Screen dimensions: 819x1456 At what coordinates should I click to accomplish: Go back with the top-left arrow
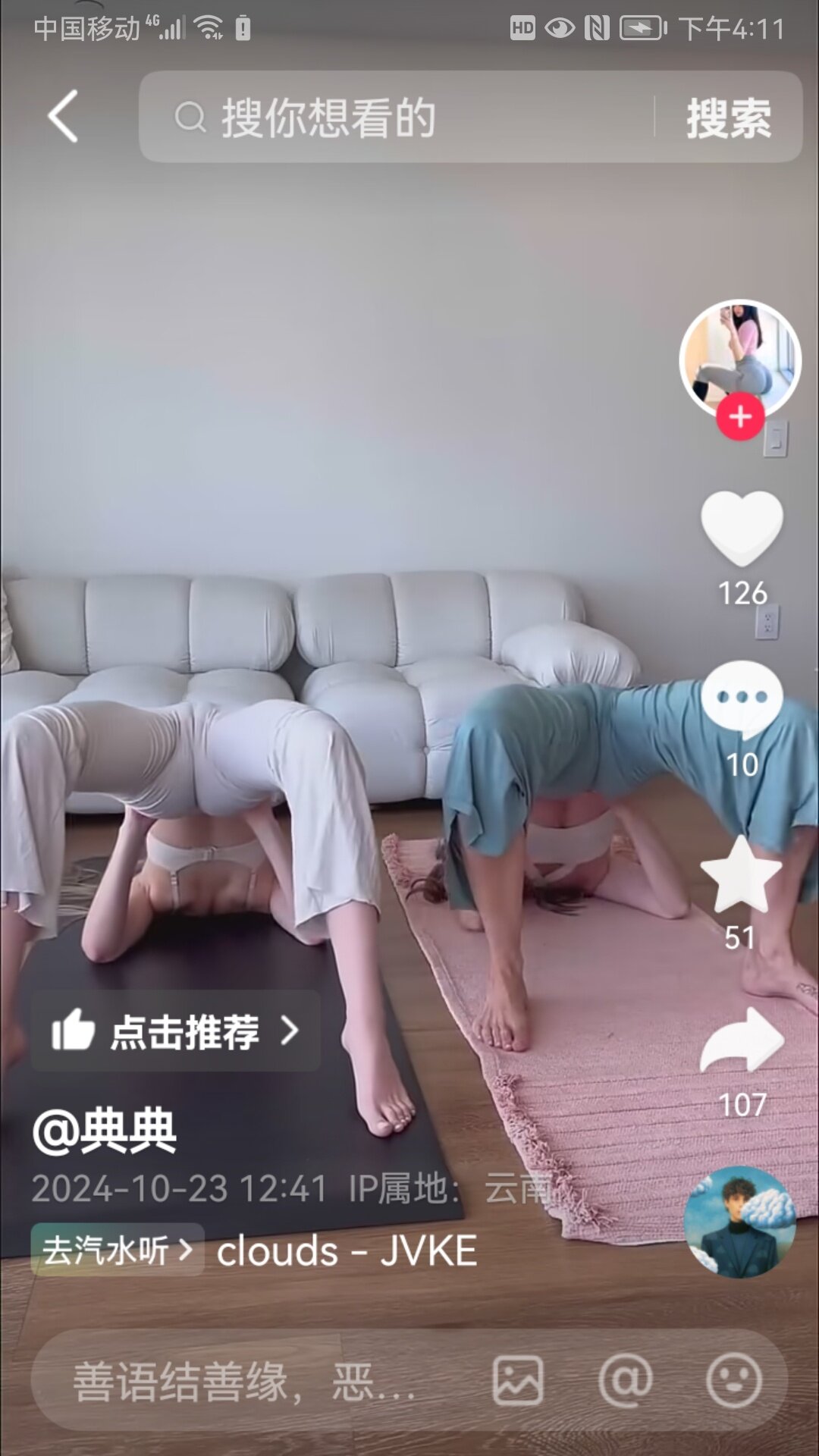coord(62,116)
